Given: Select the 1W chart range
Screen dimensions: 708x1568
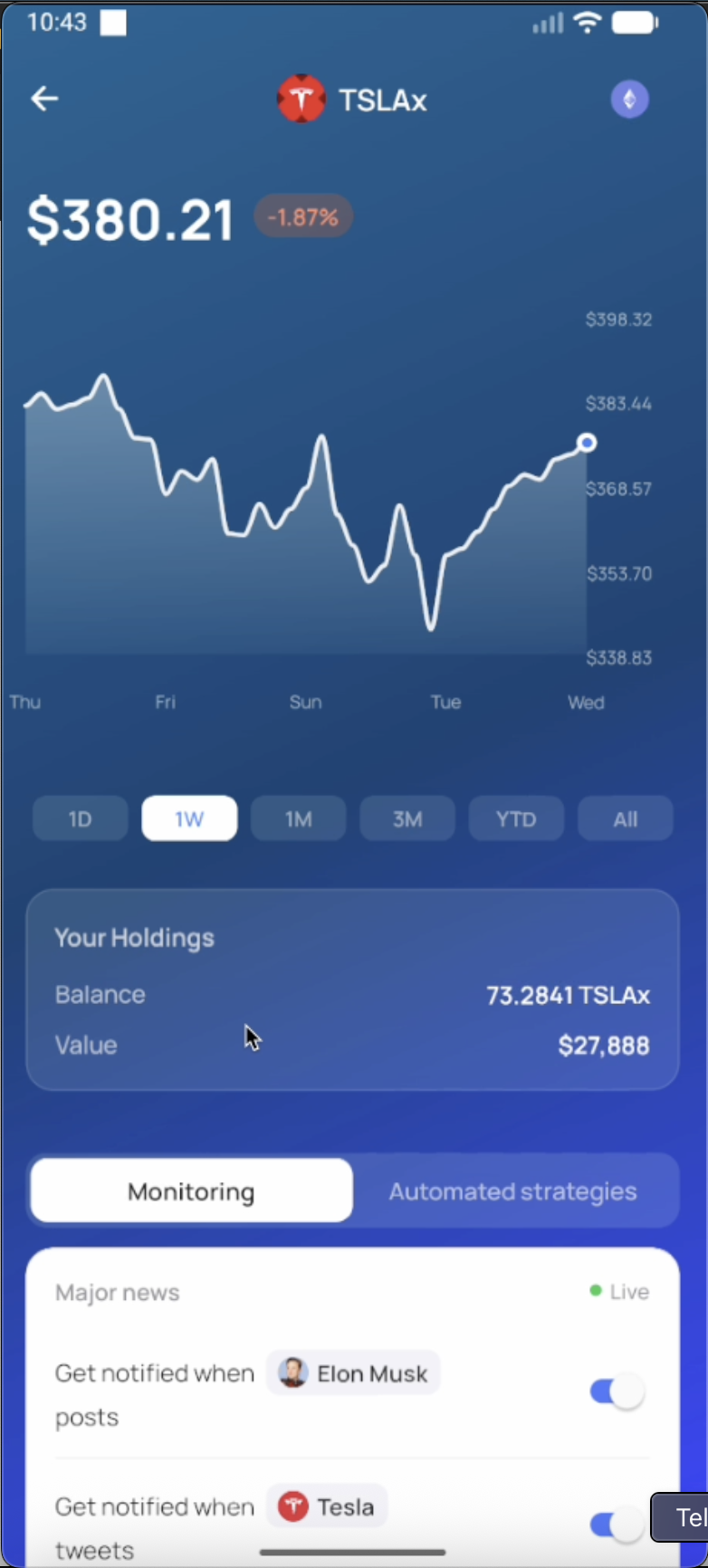Looking at the screenshot, I should click(x=189, y=819).
